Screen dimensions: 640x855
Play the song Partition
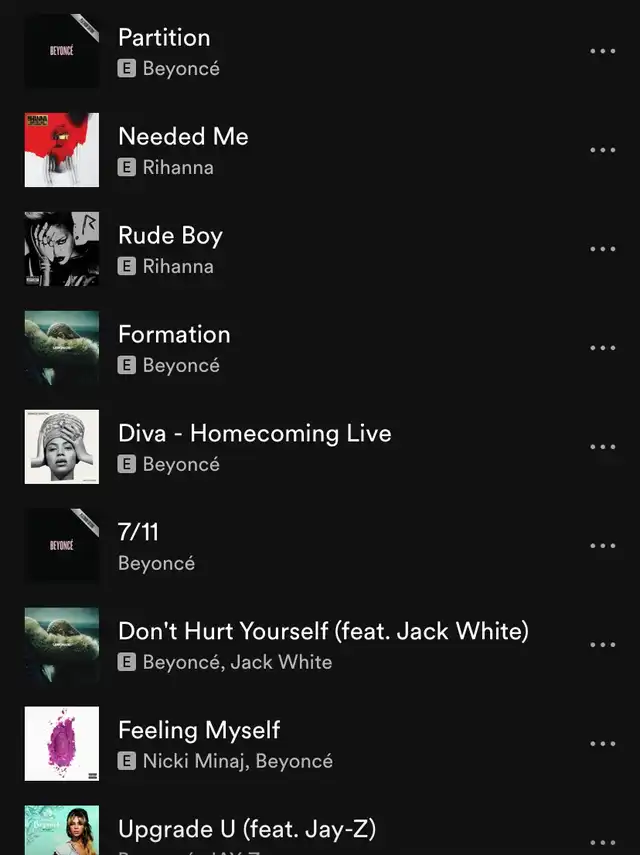coord(164,38)
